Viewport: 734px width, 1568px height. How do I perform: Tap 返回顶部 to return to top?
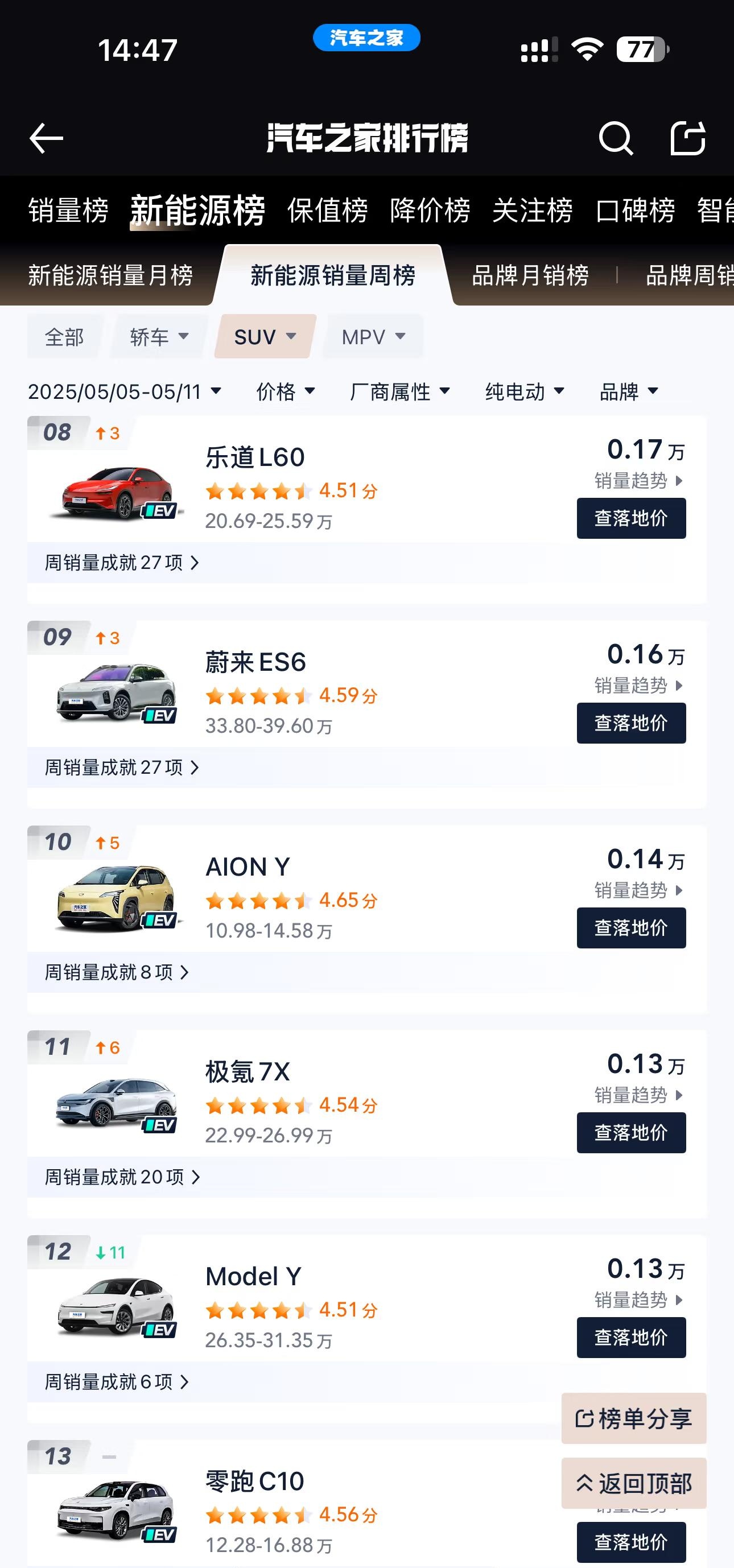[634, 1483]
